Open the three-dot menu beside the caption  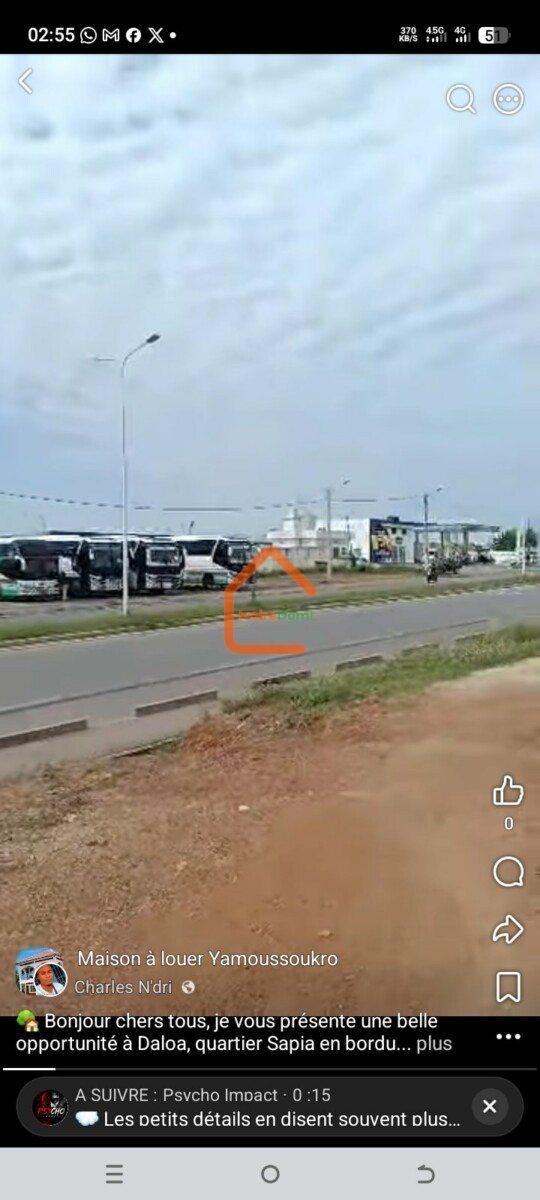tap(508, 1037)
